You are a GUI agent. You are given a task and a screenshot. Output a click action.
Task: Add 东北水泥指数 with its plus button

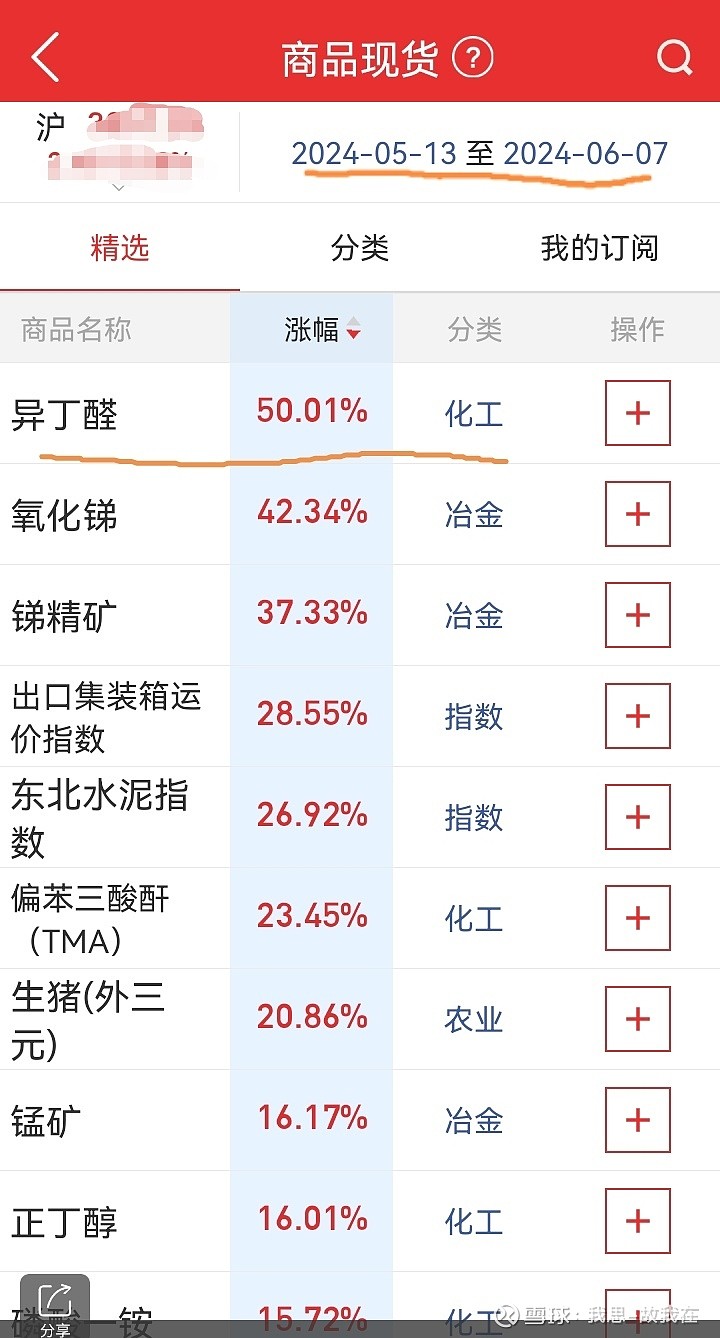638,817
